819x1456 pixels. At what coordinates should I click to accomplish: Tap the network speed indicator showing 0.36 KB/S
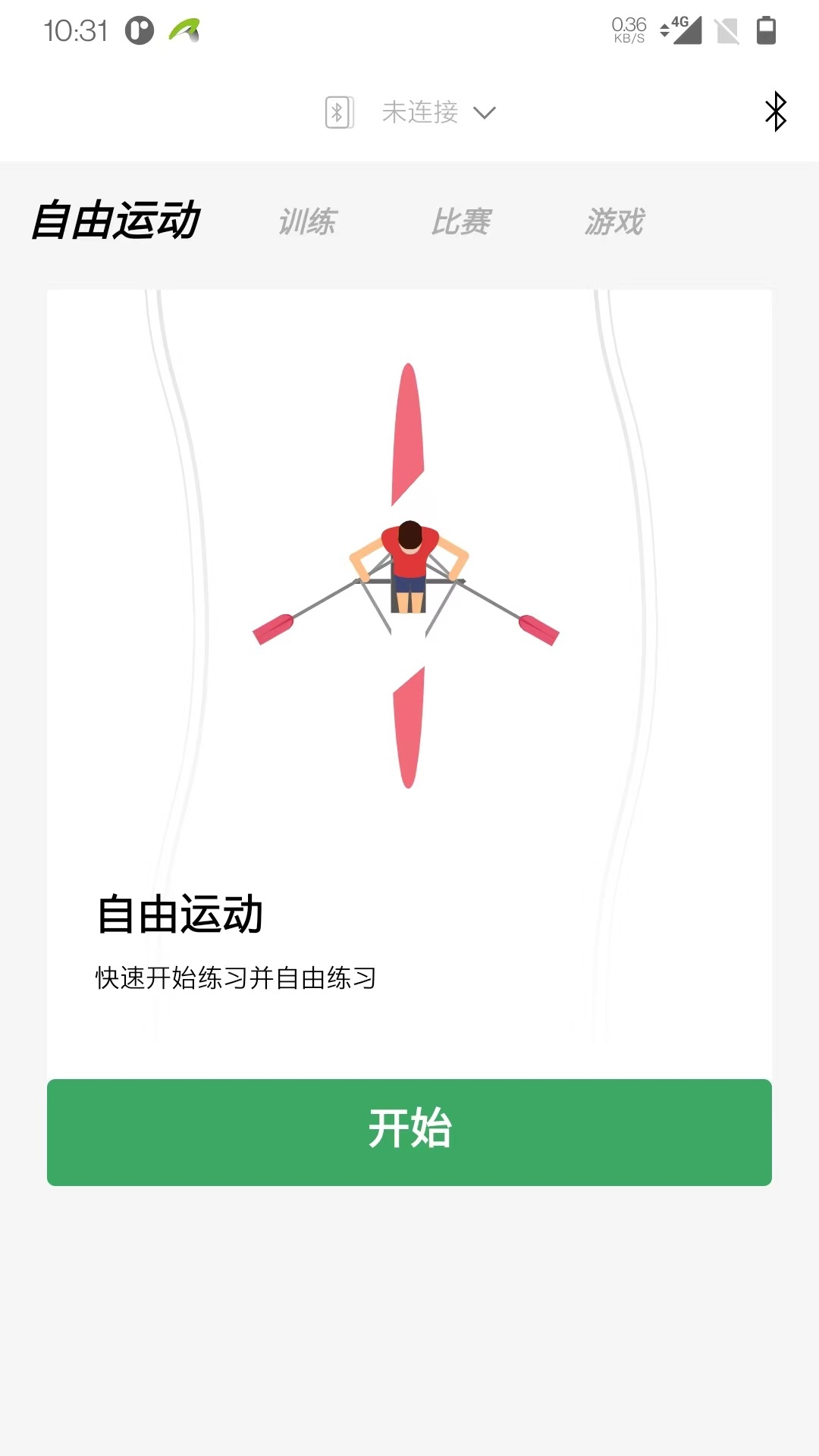coord(627,29)
